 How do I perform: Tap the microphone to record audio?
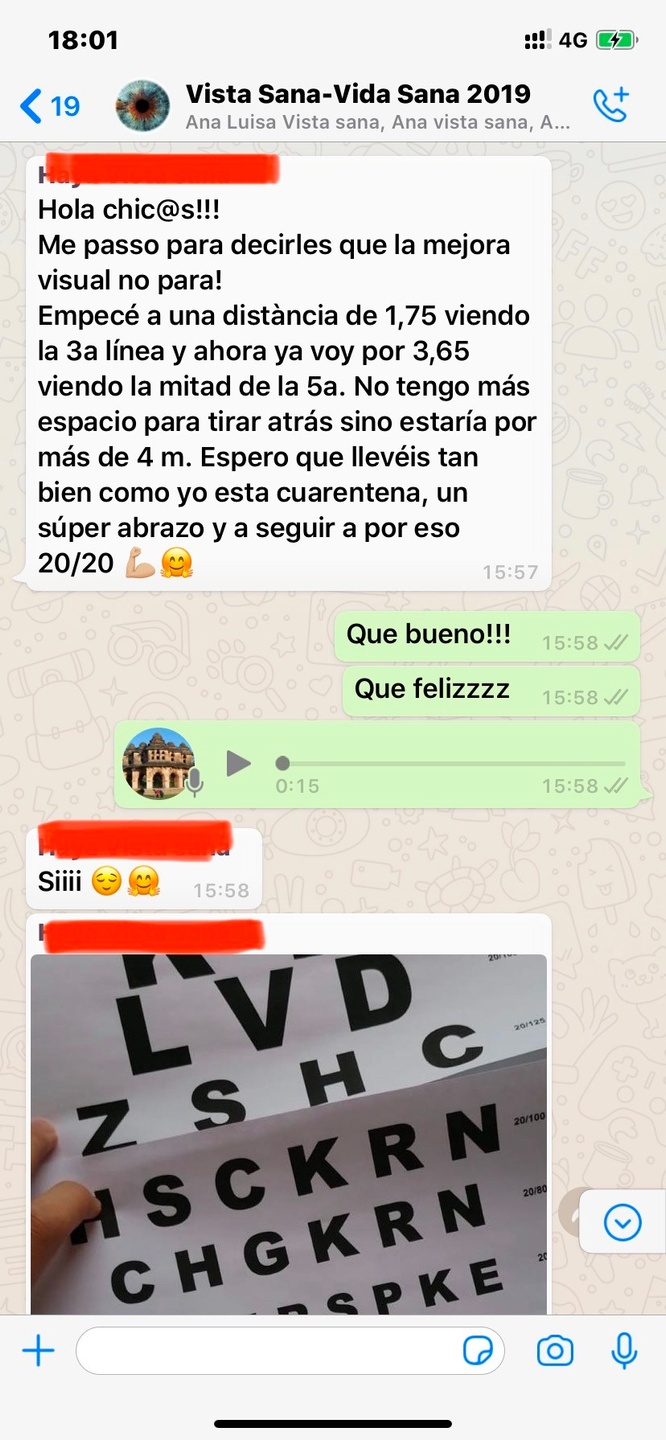point(624,1352)
